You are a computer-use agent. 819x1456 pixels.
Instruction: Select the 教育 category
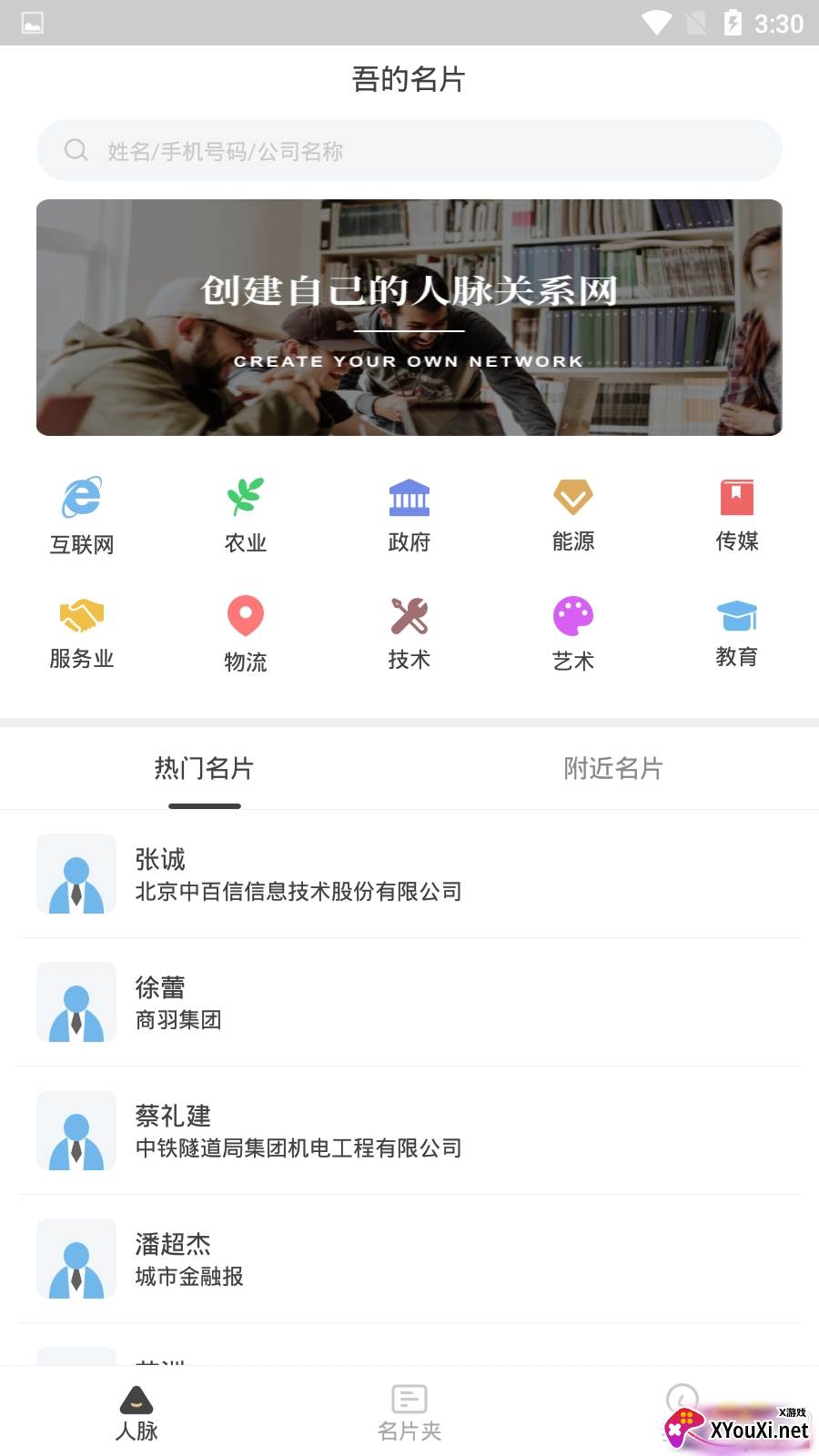pyautogui.click(x=737, y=633)
